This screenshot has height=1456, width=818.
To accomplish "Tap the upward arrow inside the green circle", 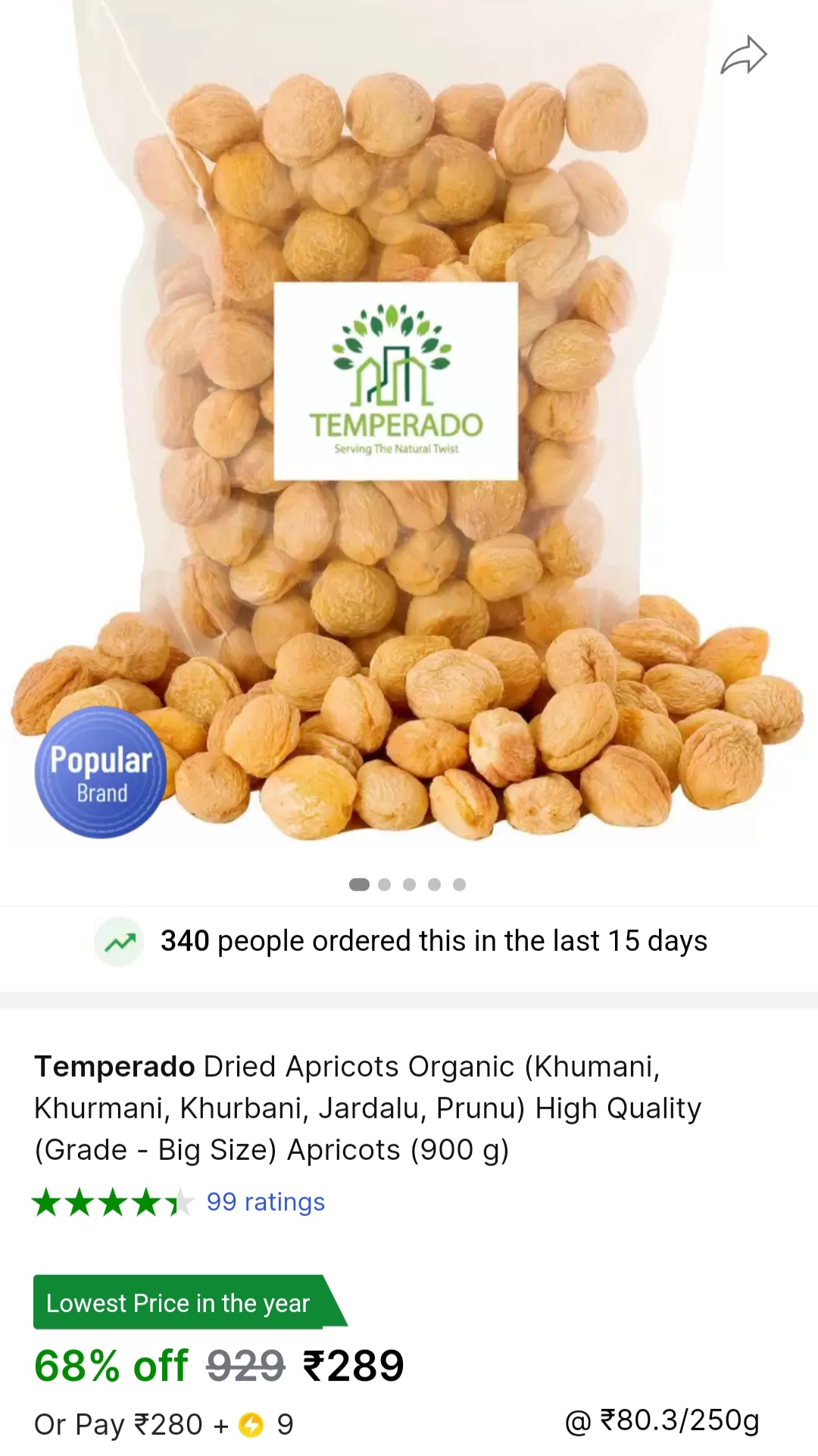I will pos(119,940).
